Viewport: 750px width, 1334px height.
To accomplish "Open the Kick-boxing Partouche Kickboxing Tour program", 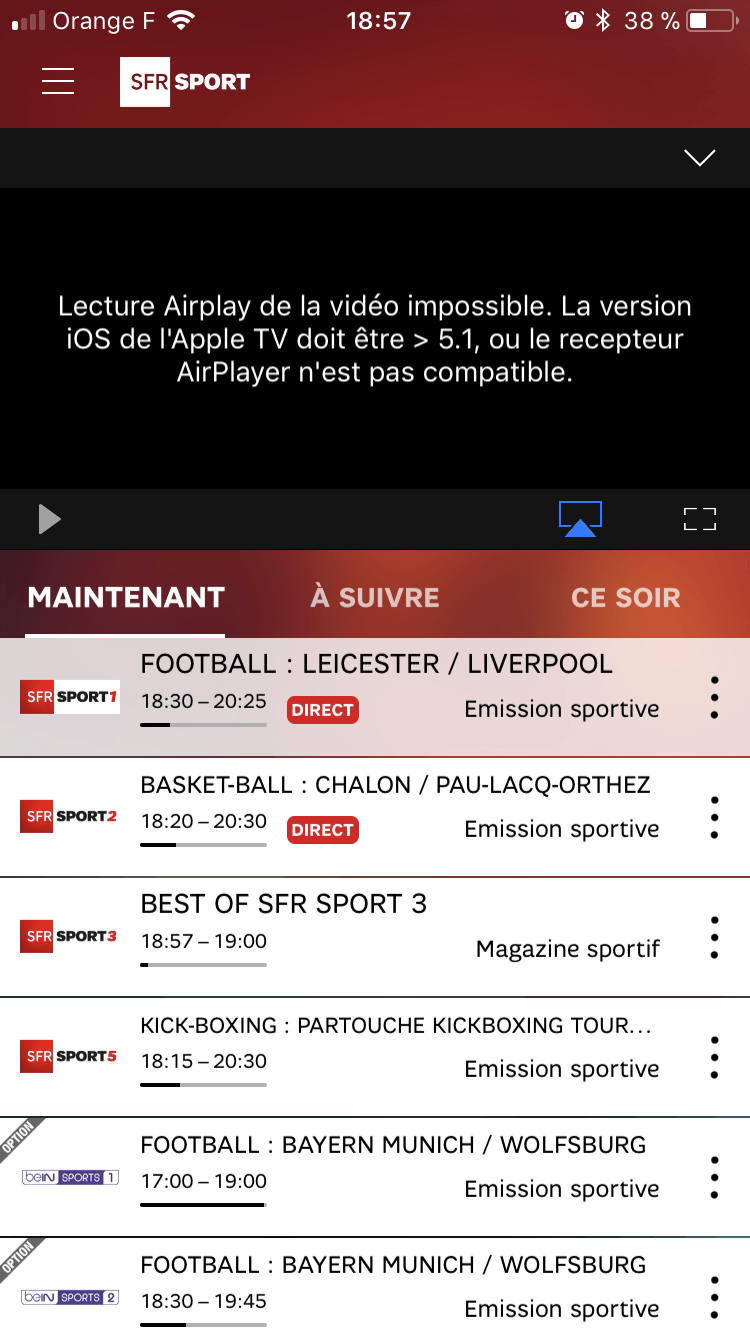I will [375, 1057].
